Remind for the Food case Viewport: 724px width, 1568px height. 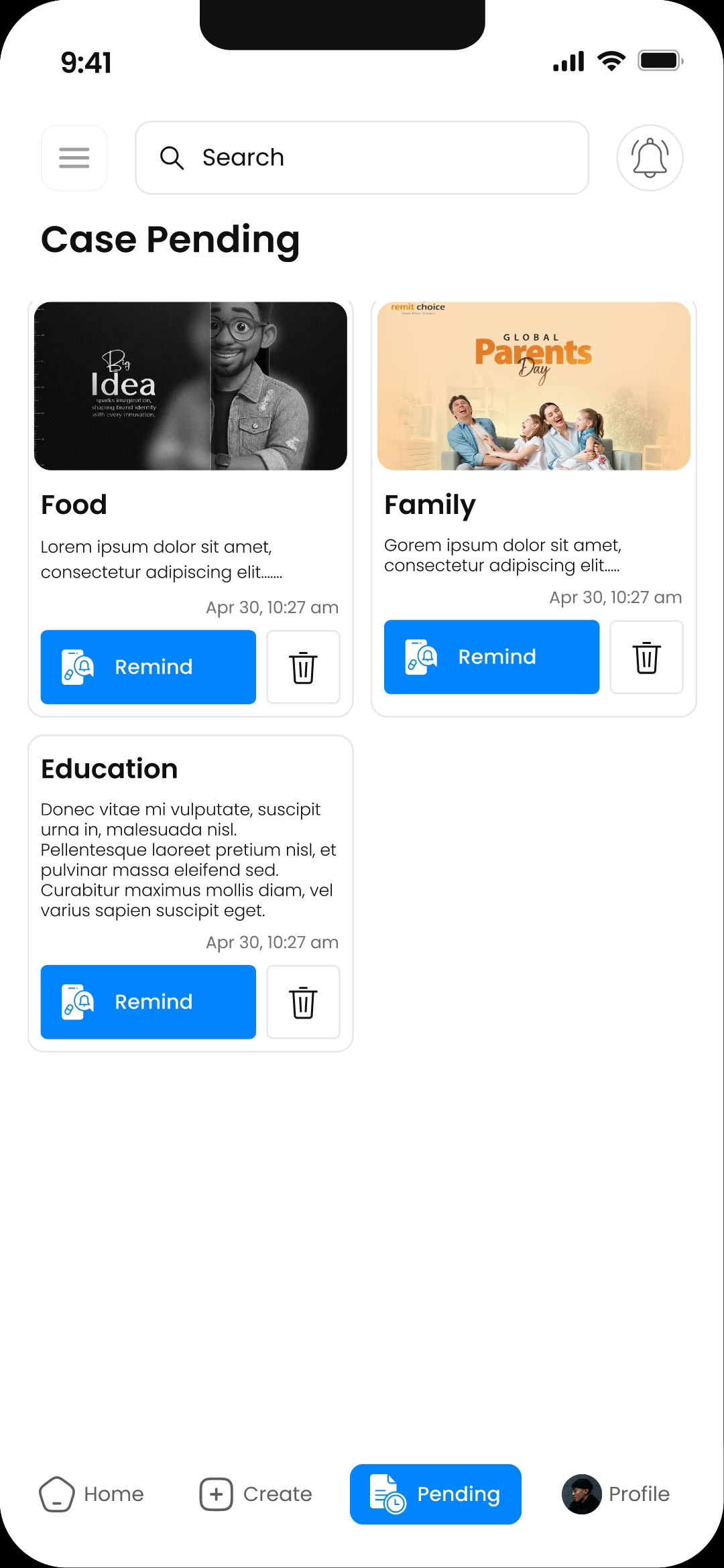(148, 667)
